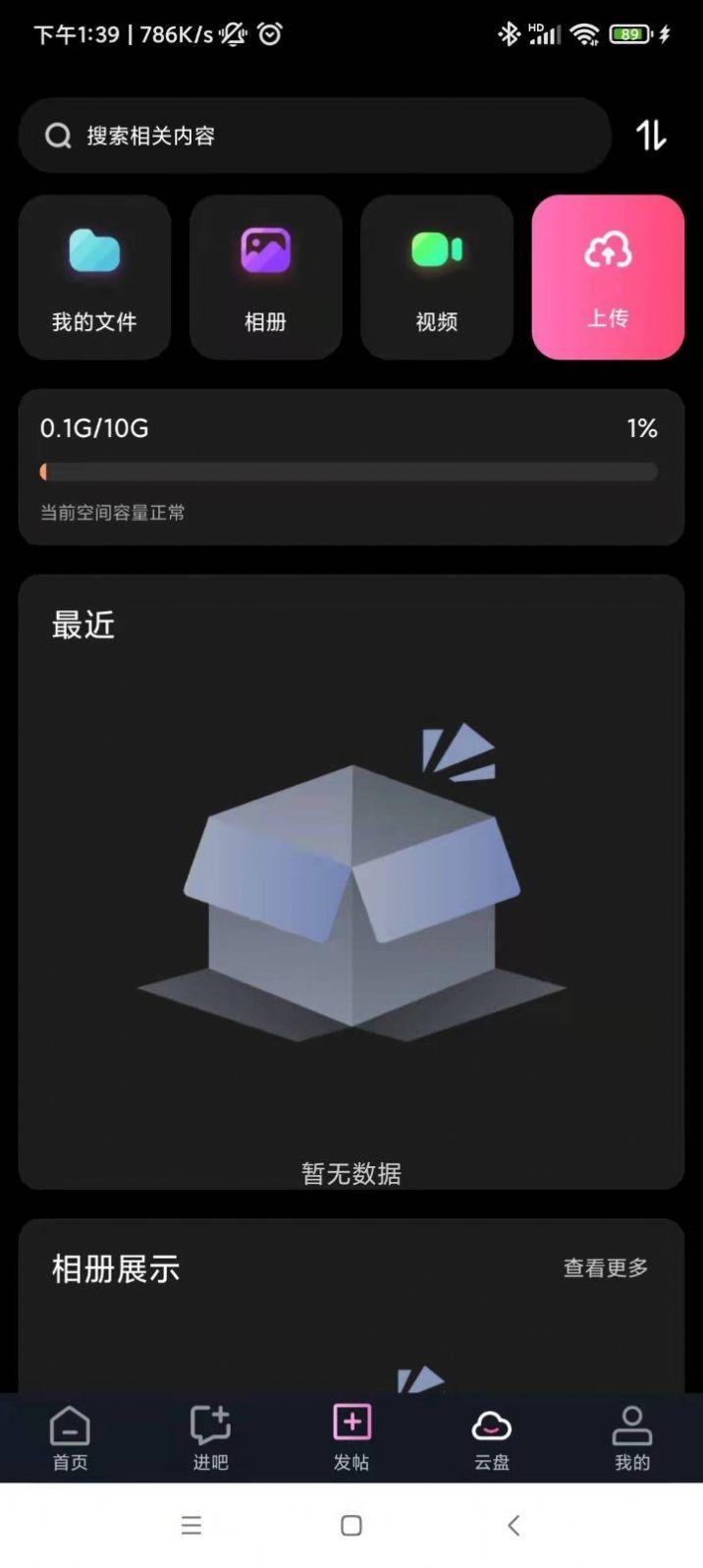Open the transfer list arrows icon
703x1568 pixels.
pyautogui.click(x=651, y=136)
